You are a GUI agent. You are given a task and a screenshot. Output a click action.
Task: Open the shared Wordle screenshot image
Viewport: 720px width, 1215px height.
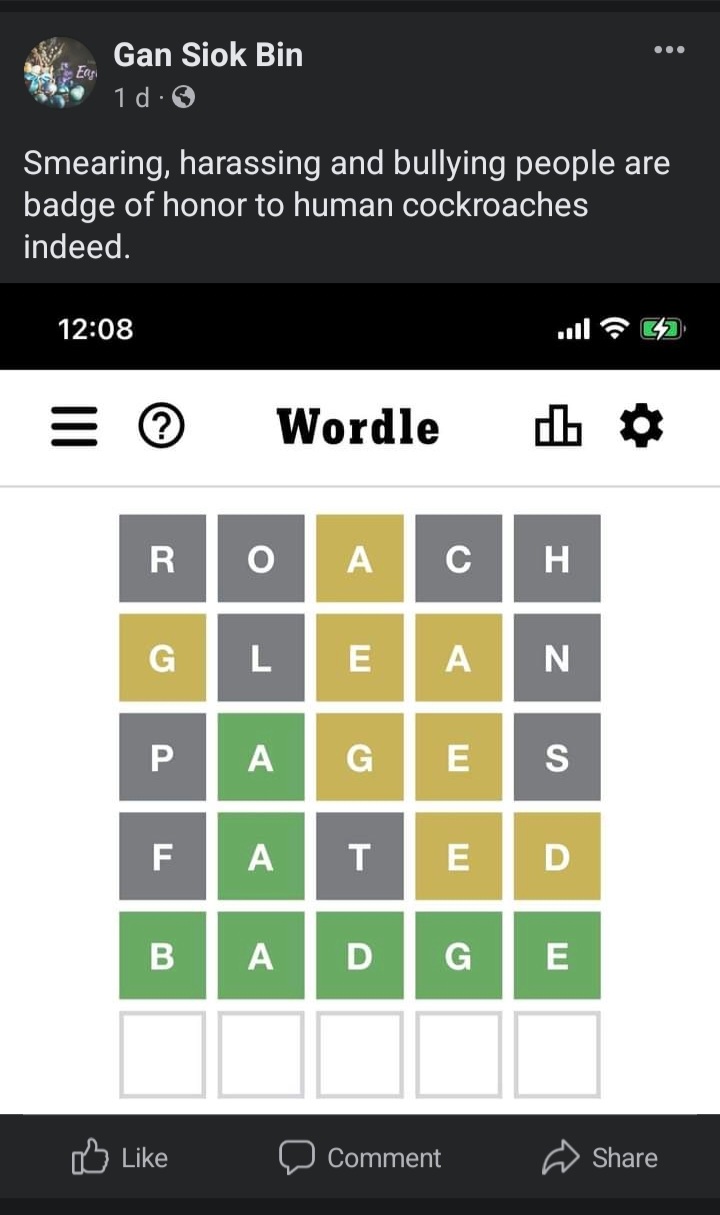click(x=360, y=700)
